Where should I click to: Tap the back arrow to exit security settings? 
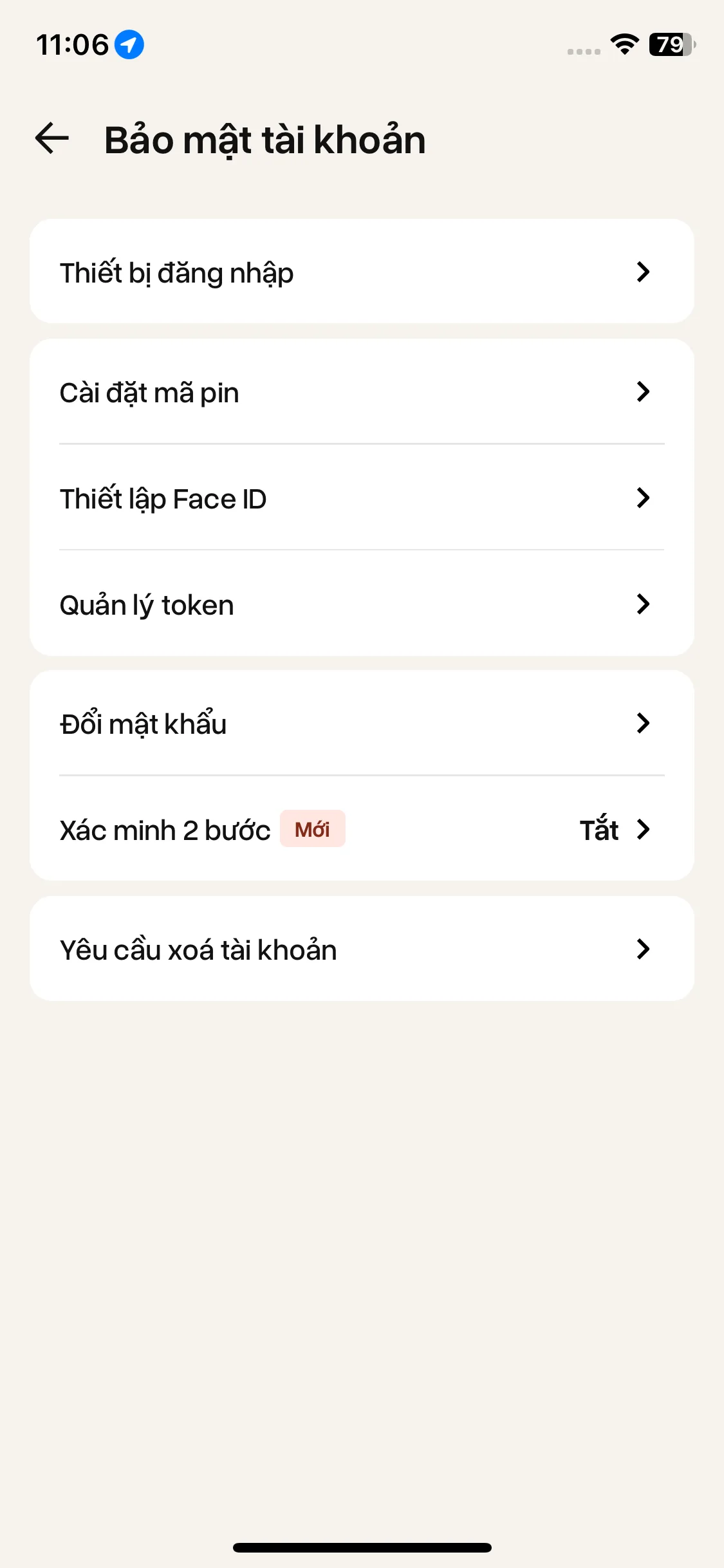(52, 138)
